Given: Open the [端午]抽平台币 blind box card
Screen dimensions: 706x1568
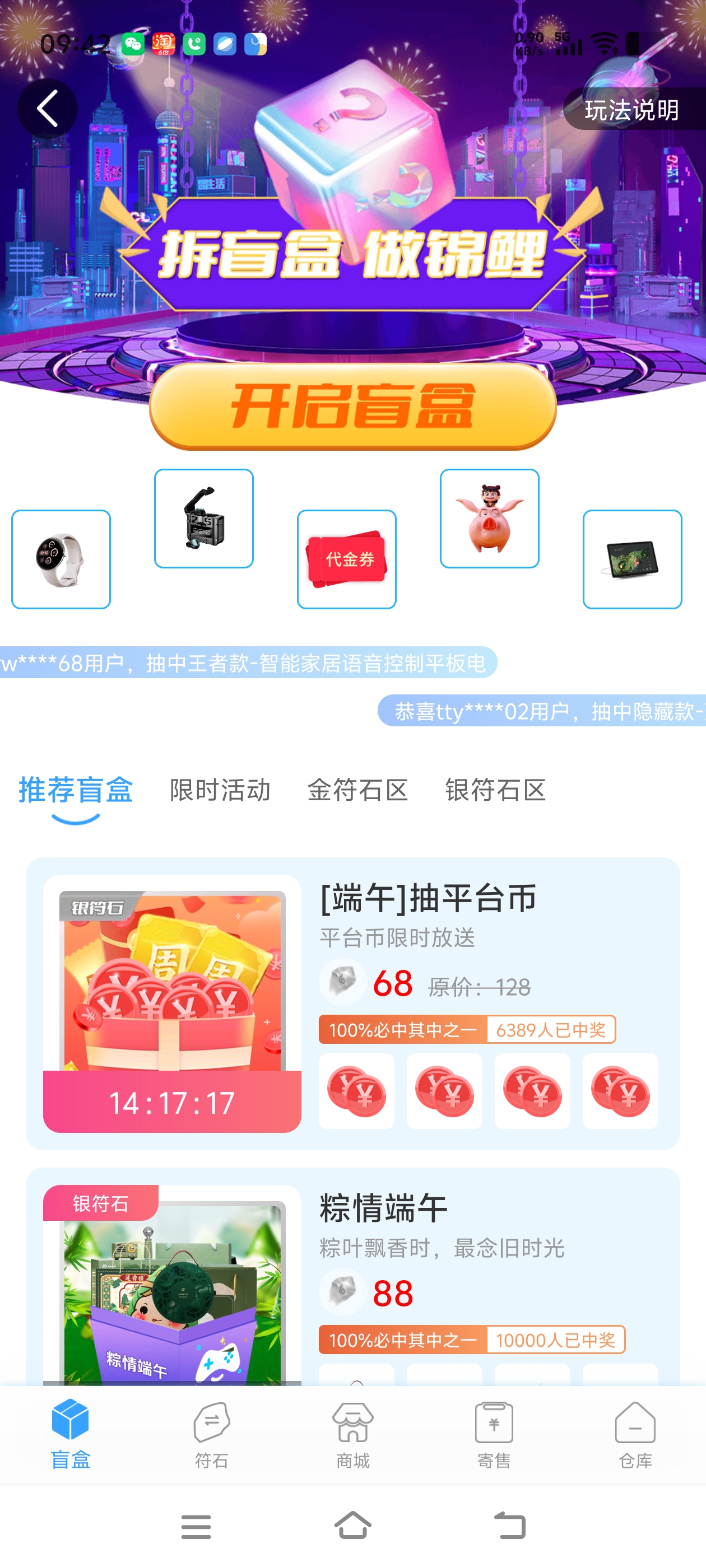Looking at the screenshot, I should pos(428,899).
